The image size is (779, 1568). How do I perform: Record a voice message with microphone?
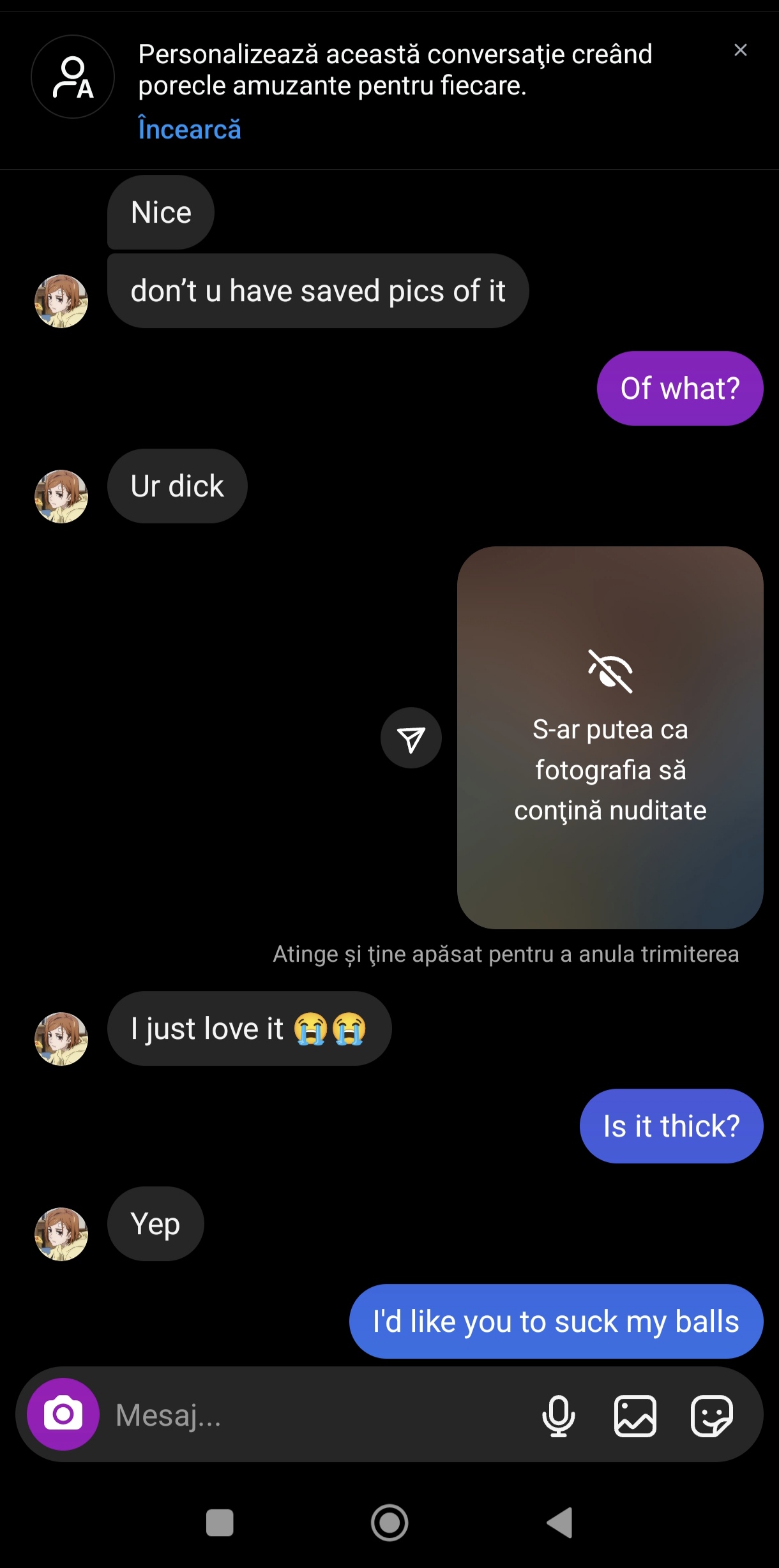pos(558,1415)
